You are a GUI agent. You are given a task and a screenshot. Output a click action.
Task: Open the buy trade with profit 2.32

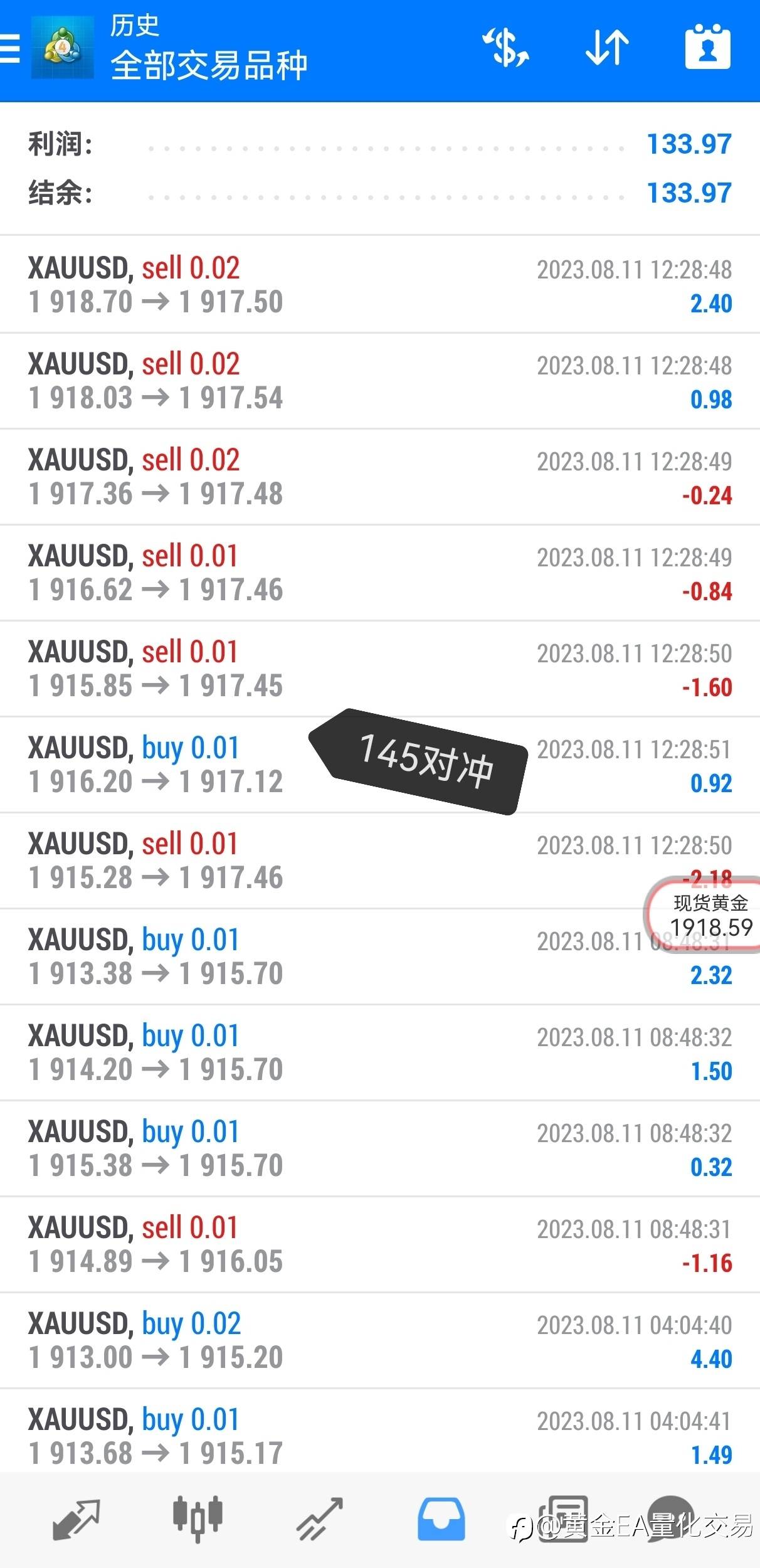coord(380,956)
